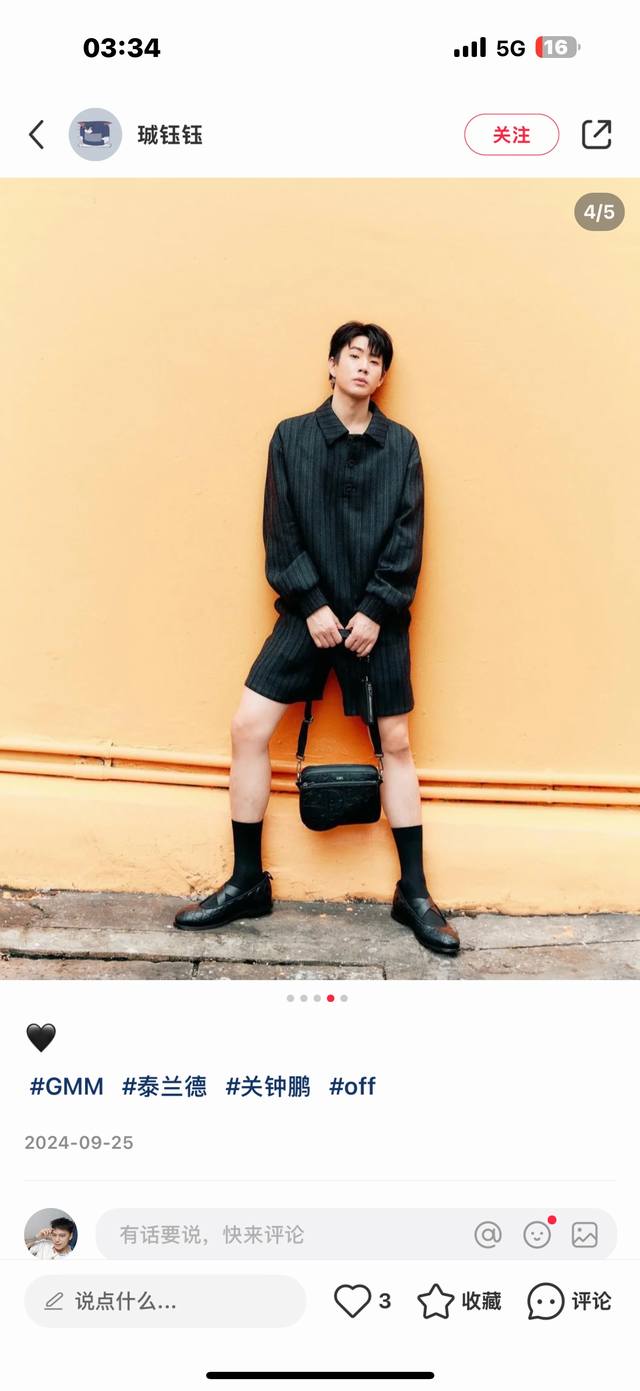Share this post via share icon
This screenshot has height=1391, width=640.
pyautogui.click(x=596, y=135)
